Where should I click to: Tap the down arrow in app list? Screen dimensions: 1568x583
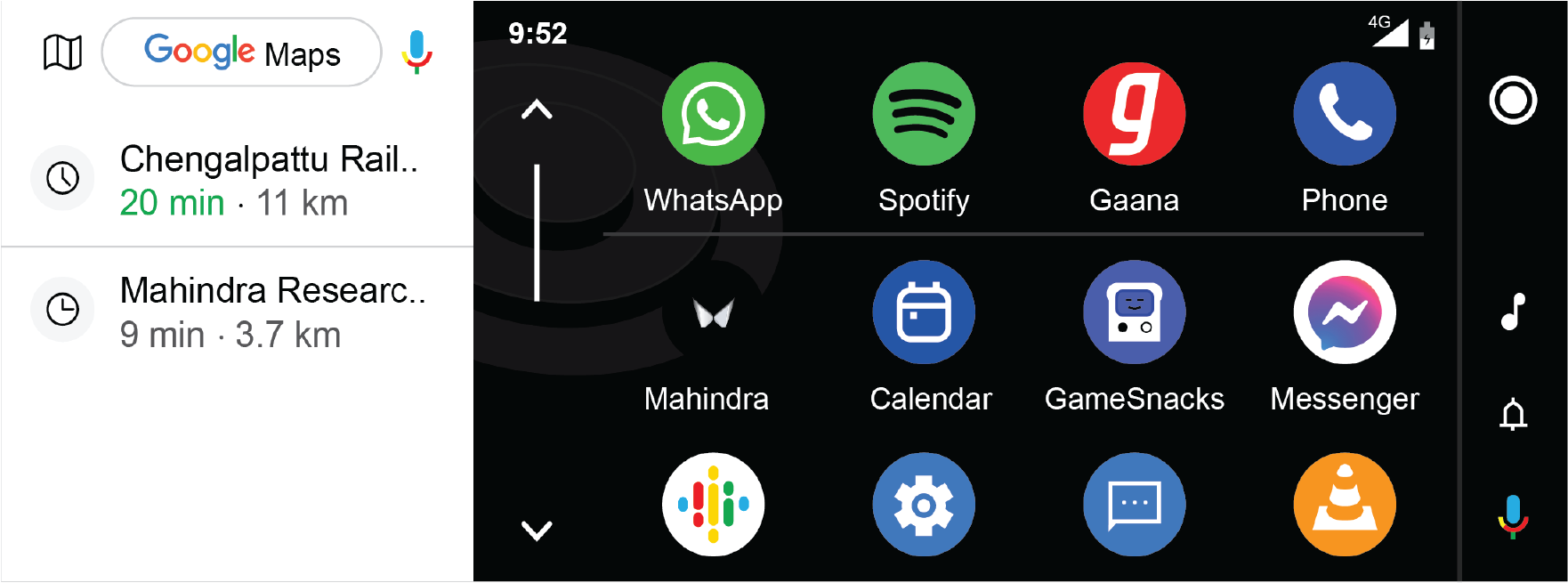pyautogui.click(x=537, y=530)
